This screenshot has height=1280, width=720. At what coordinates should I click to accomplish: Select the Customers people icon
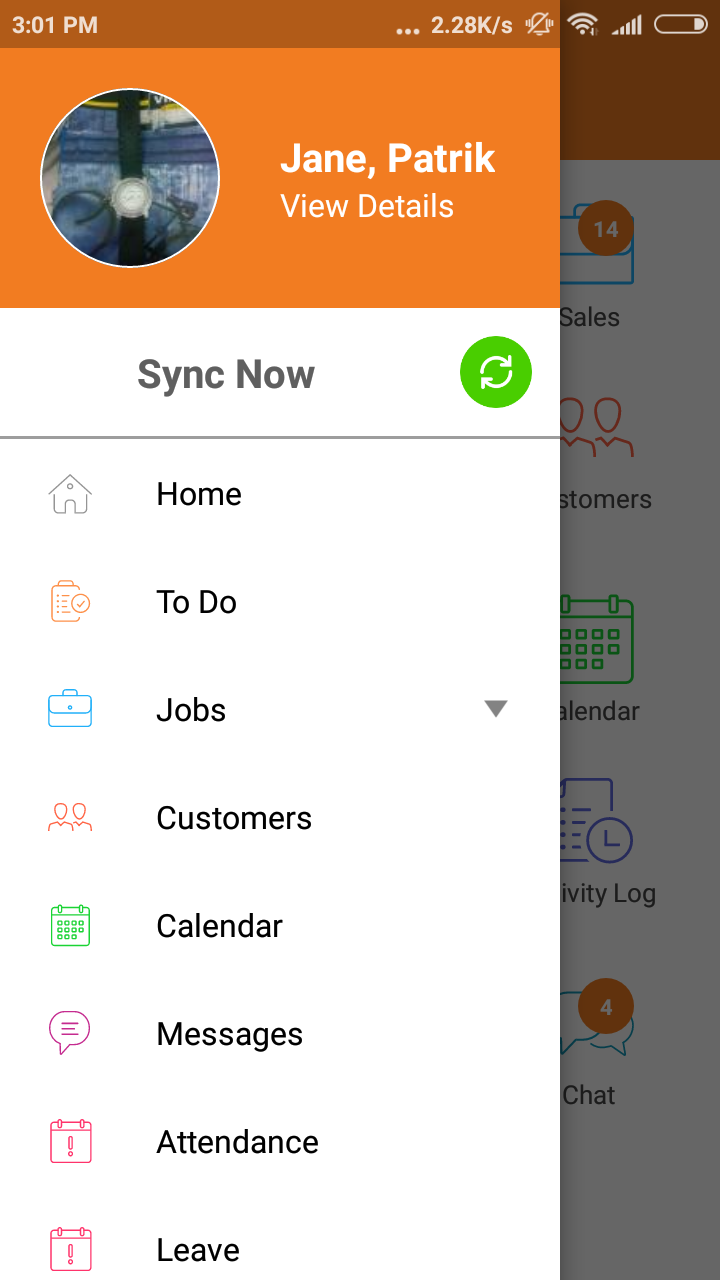coord(69,817)
